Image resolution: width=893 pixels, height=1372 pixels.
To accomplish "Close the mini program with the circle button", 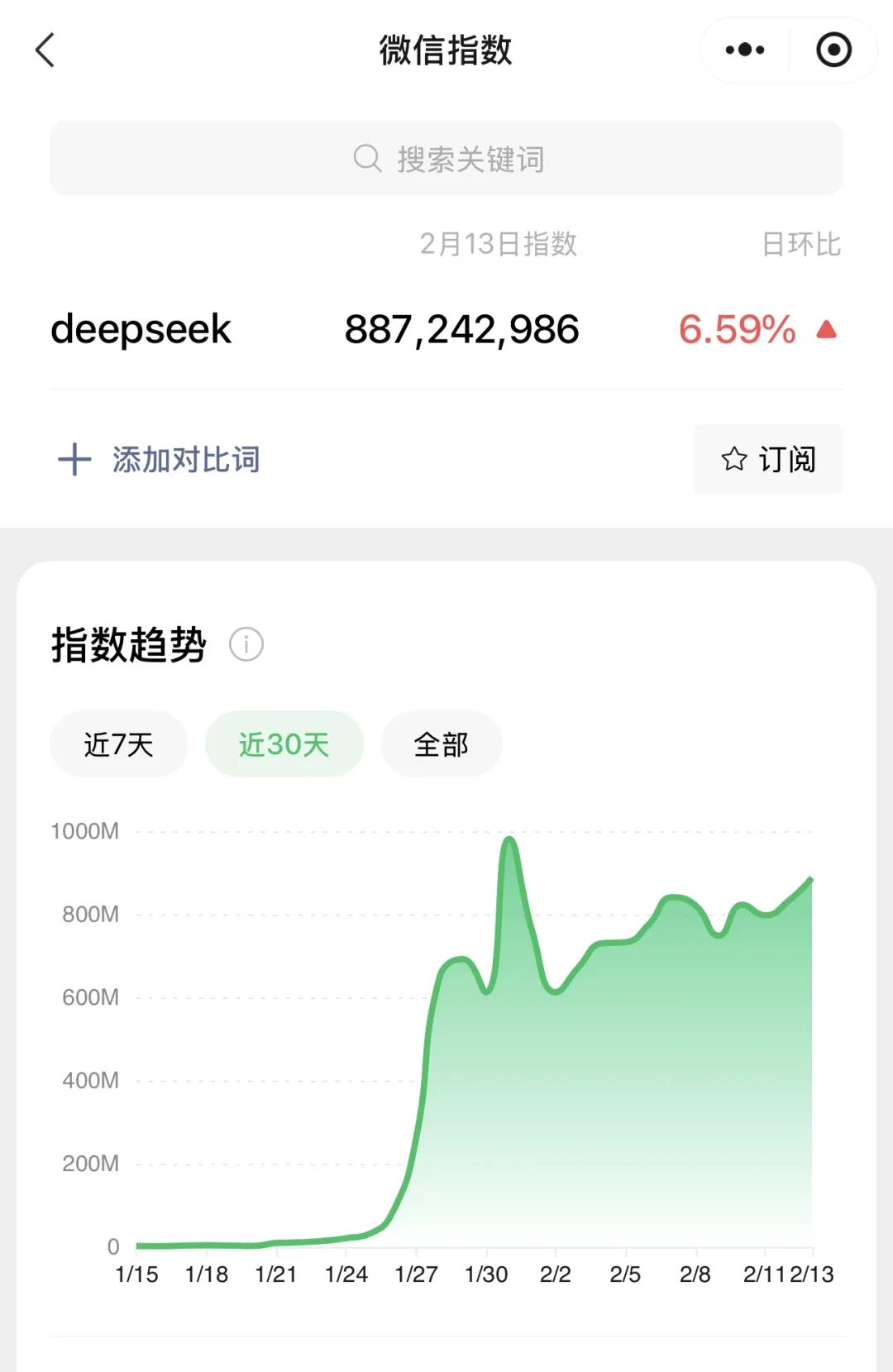I will [833, 50].
